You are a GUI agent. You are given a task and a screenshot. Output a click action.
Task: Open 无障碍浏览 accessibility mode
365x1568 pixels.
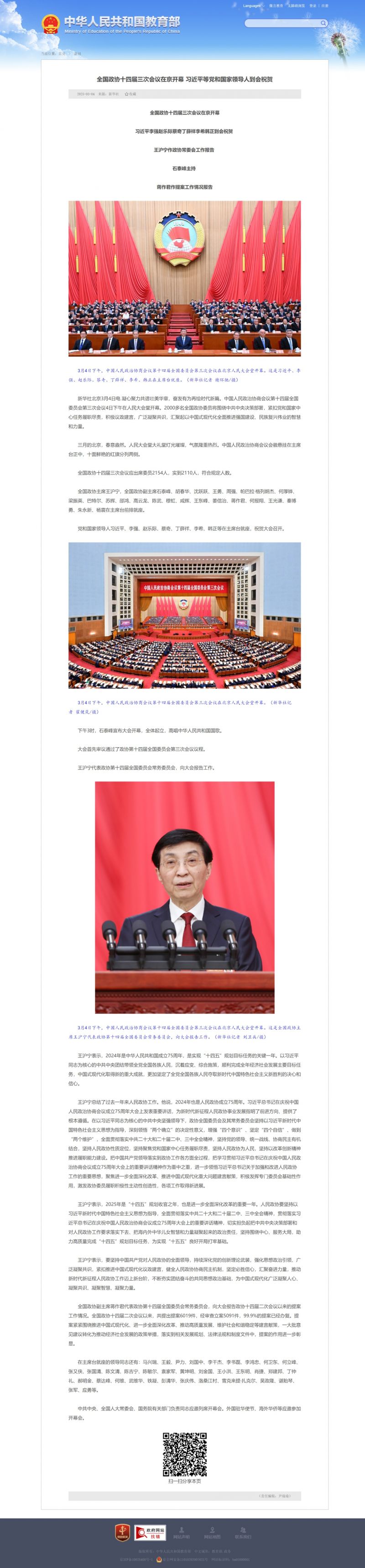pos(296,5)
